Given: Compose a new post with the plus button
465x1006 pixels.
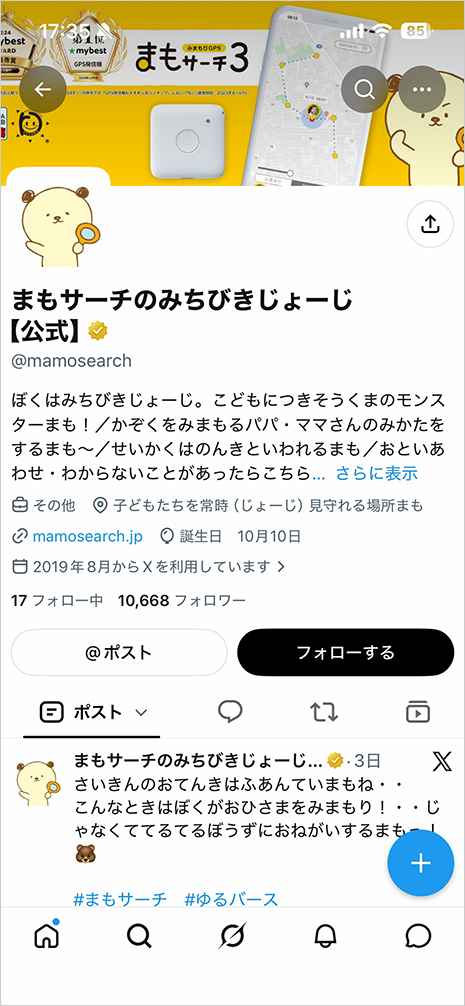Looking at the screenshot, I should (421, 863).
